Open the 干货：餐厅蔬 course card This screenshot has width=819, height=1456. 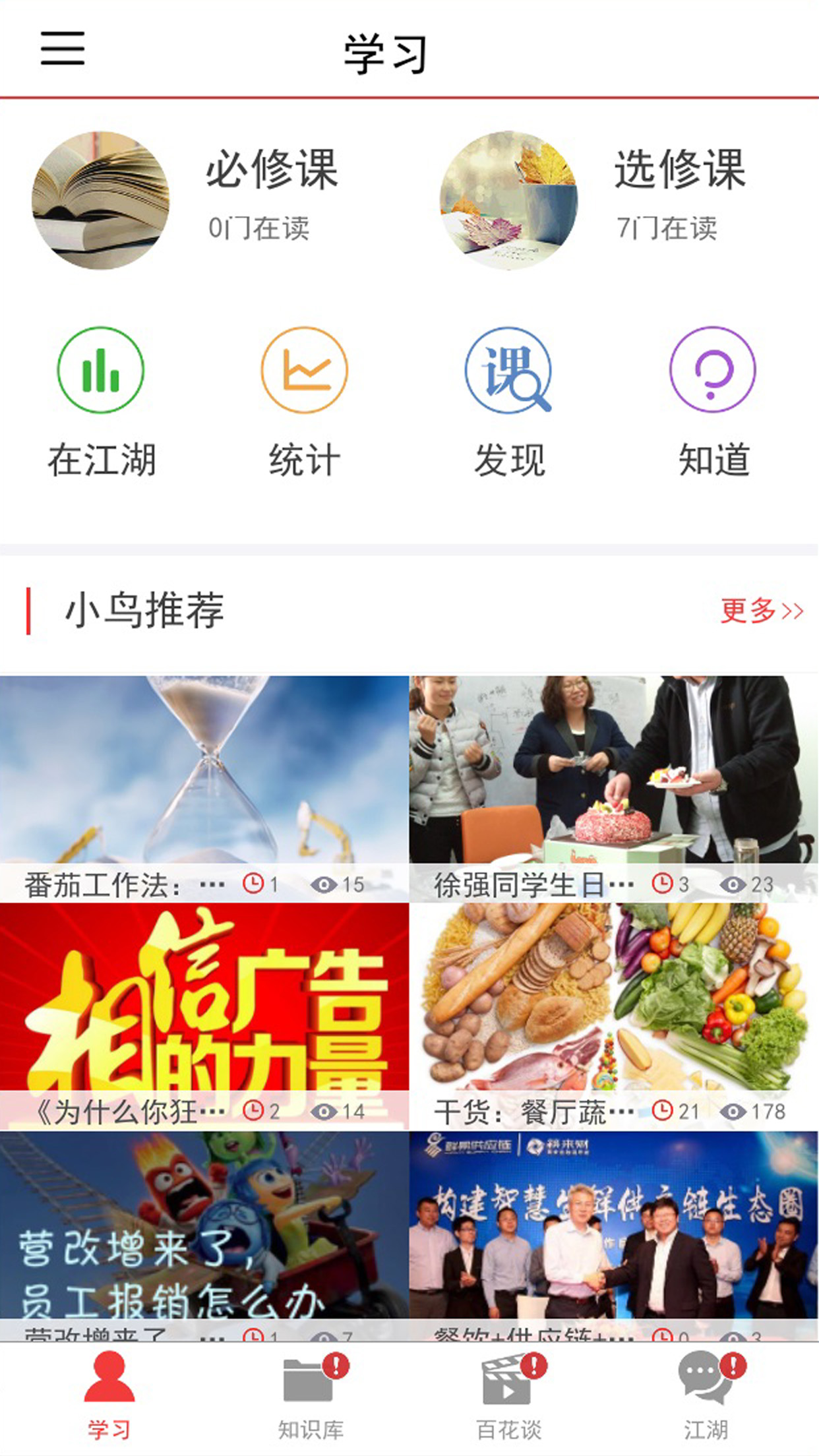(613, 1016)
